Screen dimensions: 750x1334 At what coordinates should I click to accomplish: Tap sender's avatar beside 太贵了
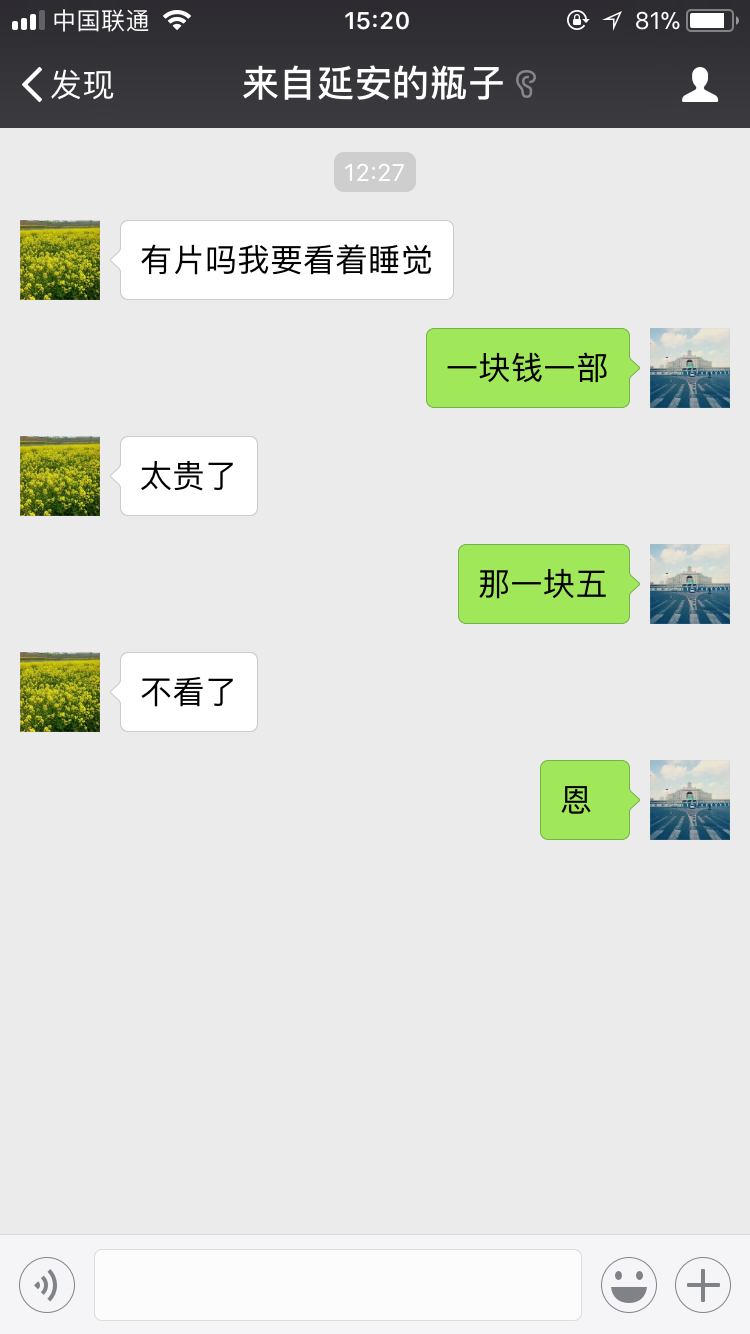[x=60, y=476]
